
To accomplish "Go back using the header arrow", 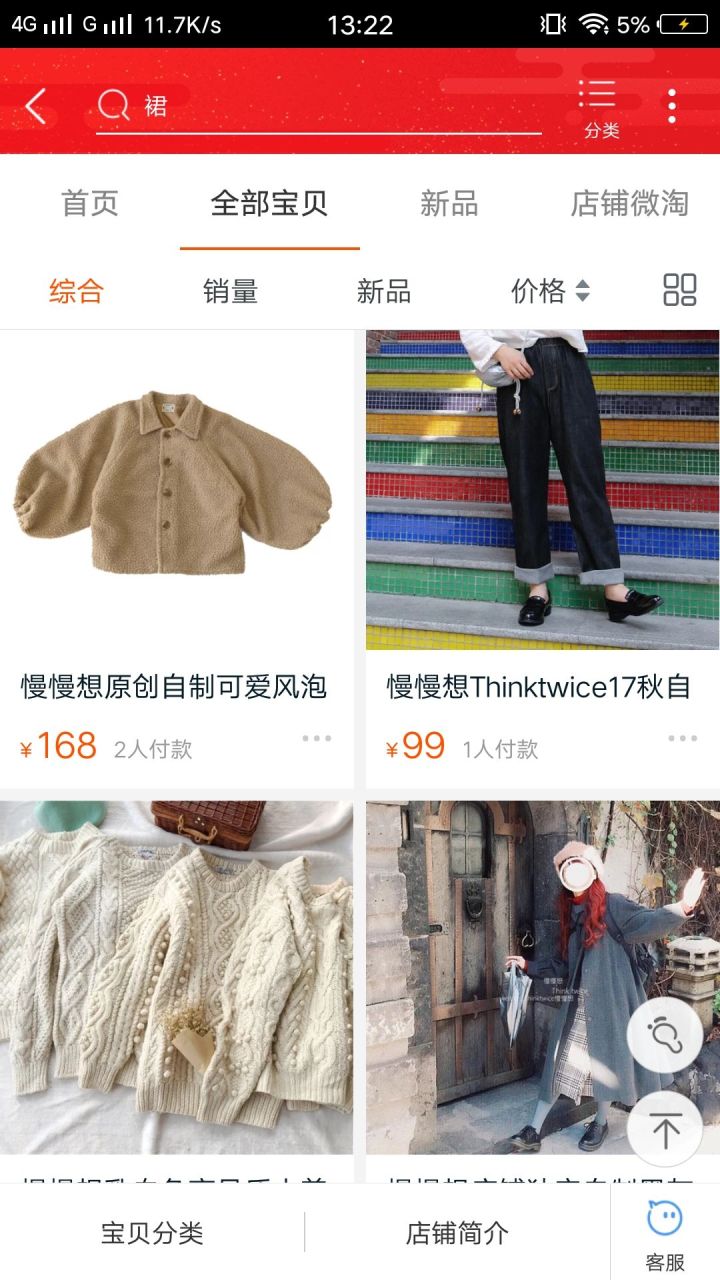I will 36,106.
